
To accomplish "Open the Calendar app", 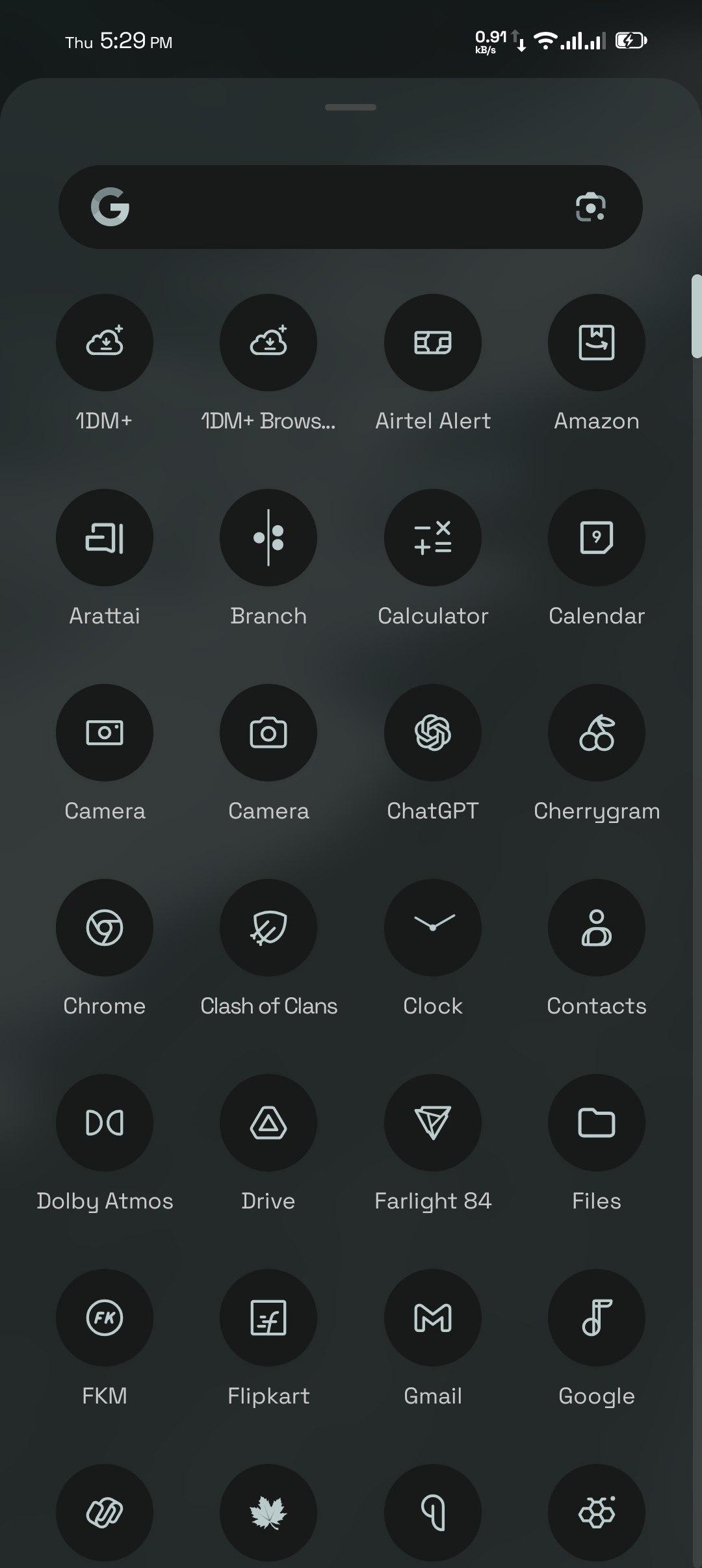I will coord(597,538).
